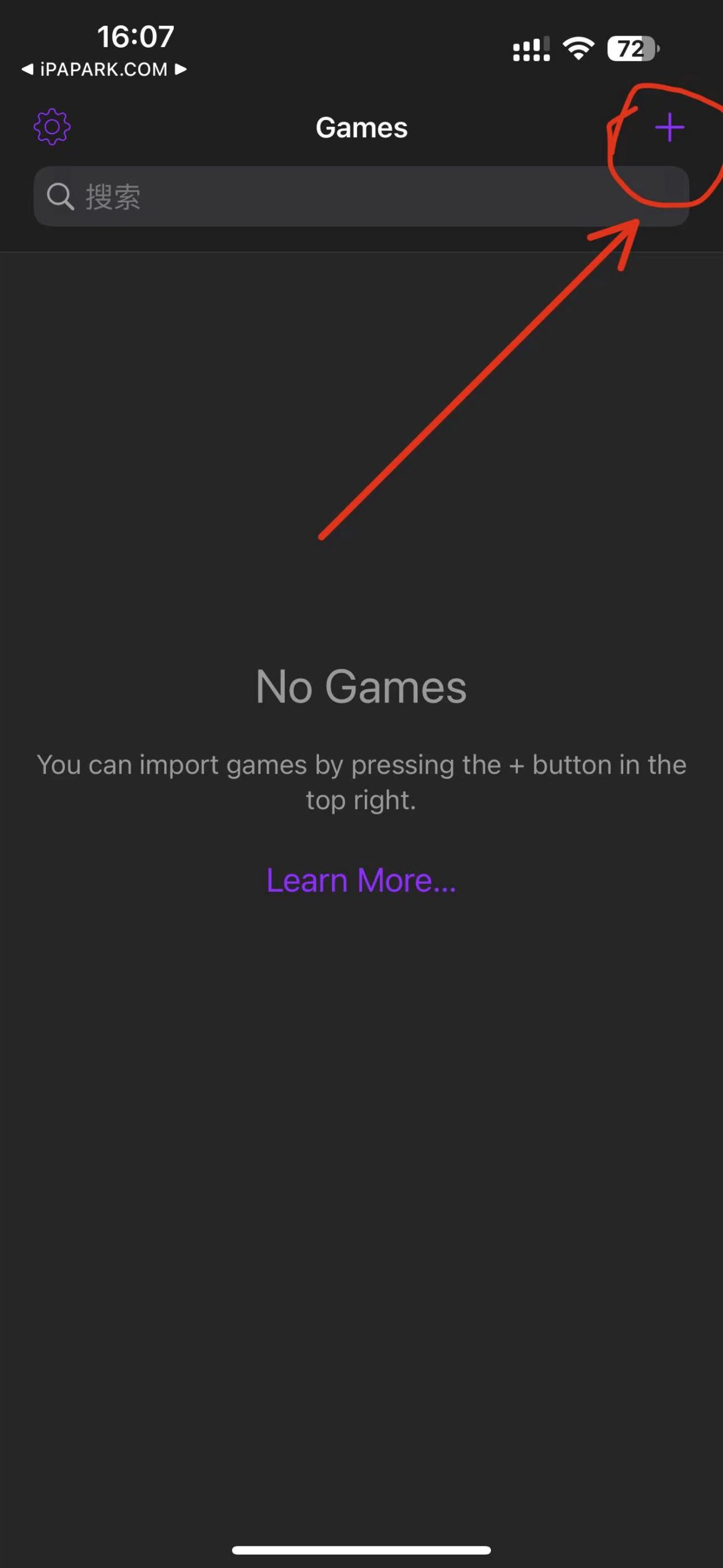Tap the plus button to import games
Screen dimensions: 723x1568
point(669,127)
